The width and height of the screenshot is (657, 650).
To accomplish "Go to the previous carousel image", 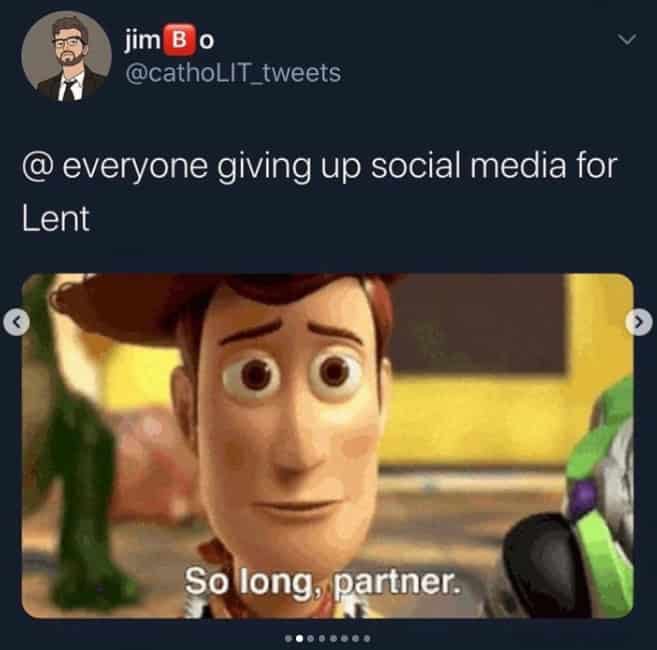I will pyautogui.click(x=15, y=322).
